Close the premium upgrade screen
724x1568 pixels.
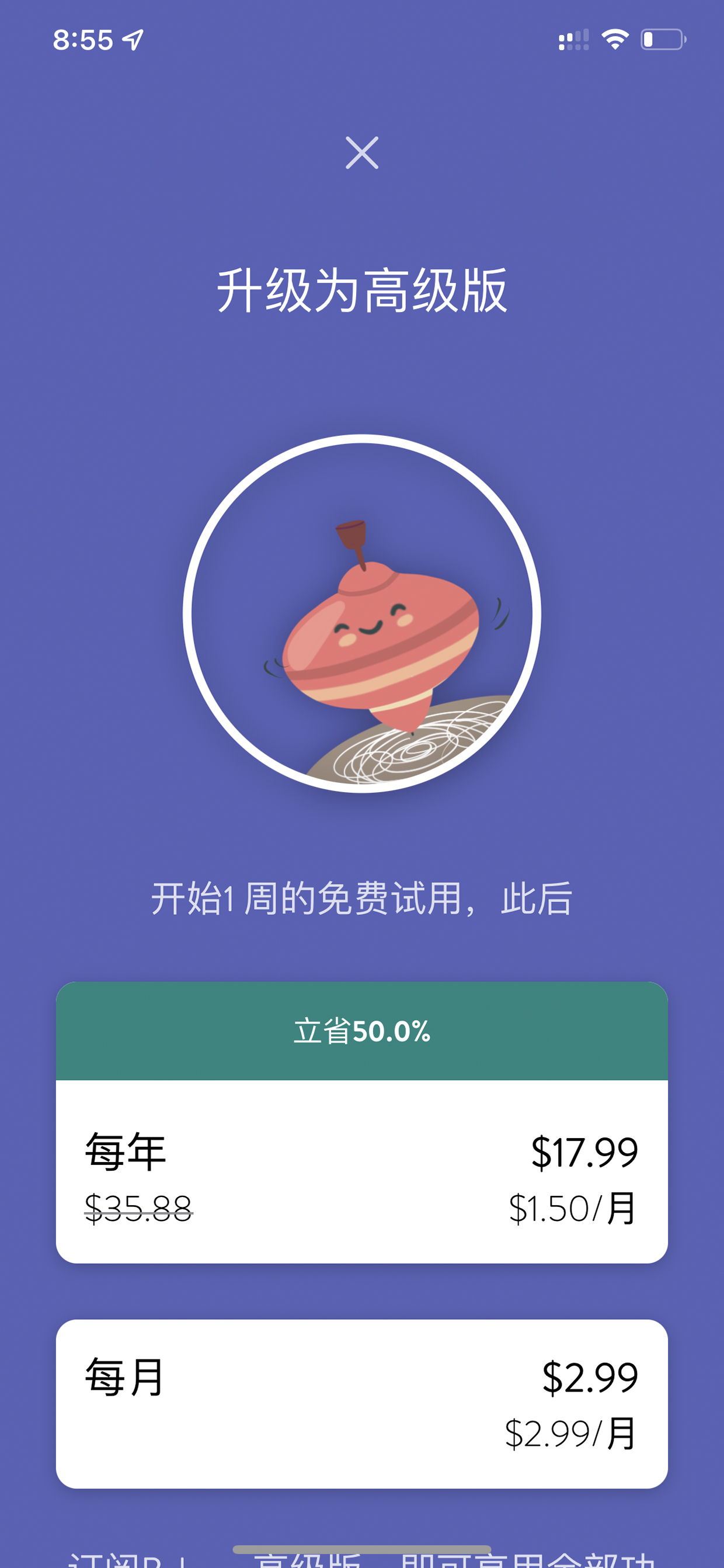pyautogui.click(x=362, y=152)
